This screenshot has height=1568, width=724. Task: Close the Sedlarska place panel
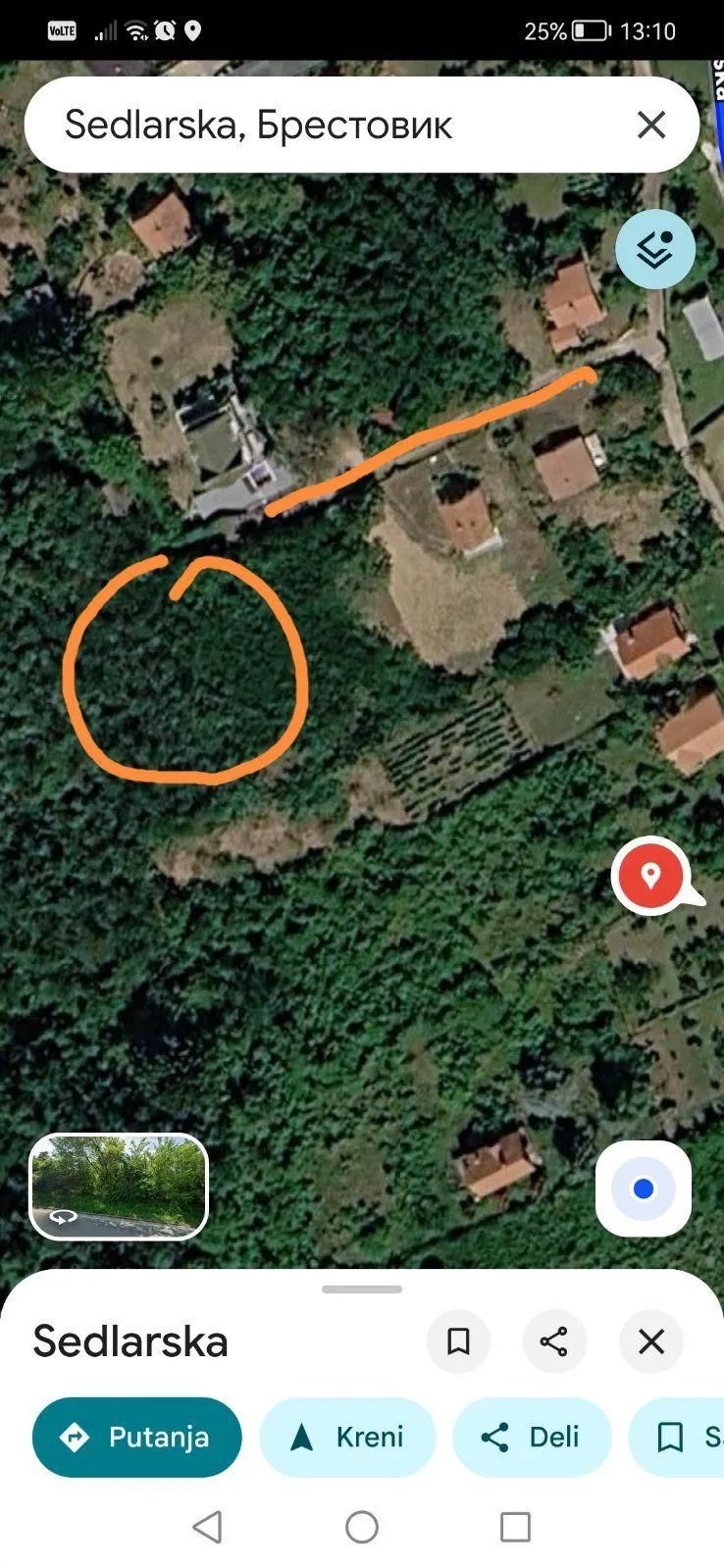tap(651, 1341)
